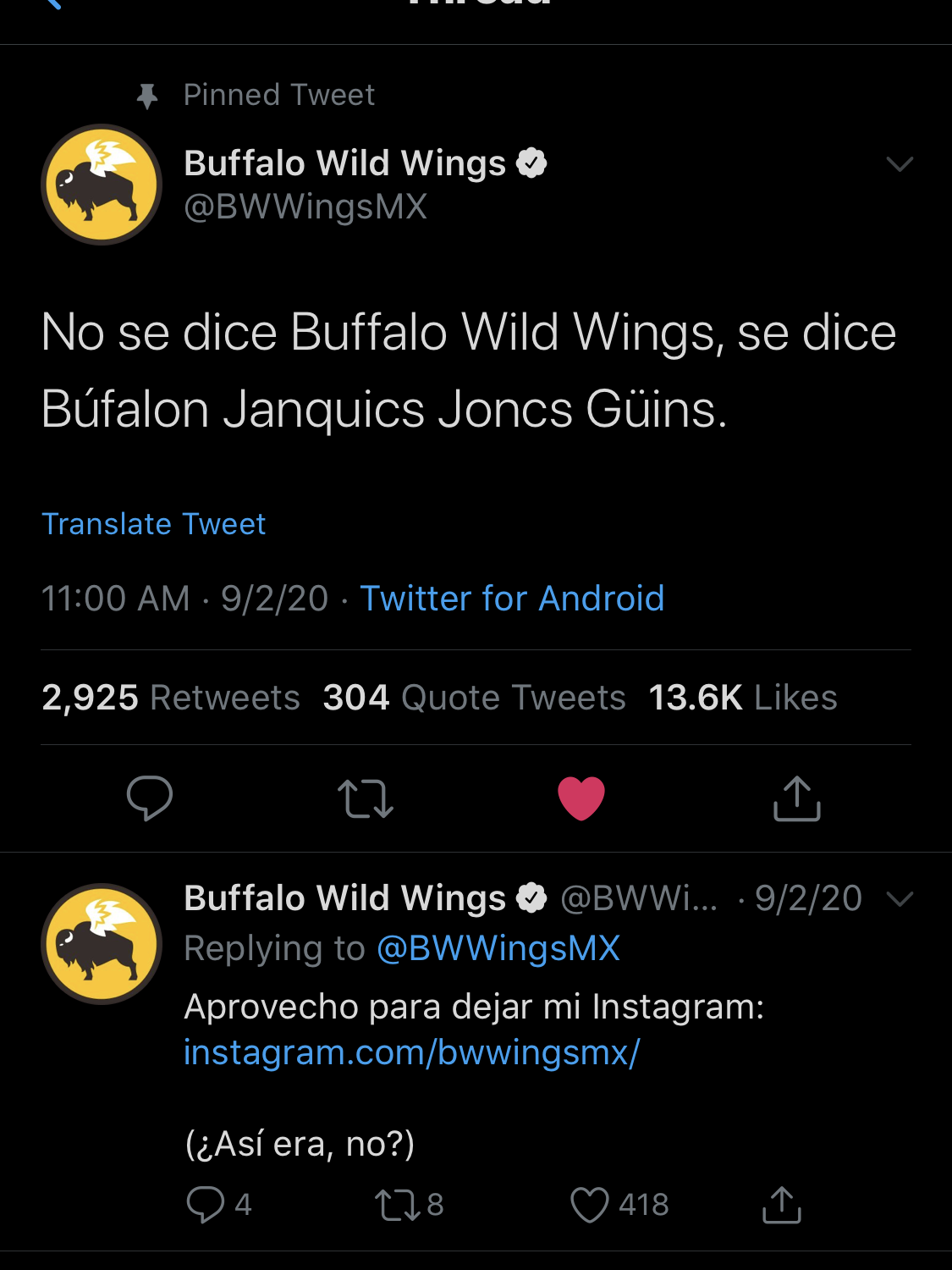Viewport: 952px width, 1270px height.
Task: Unlike the pinned tweet with the red heart
Action: tap(581, 798)
